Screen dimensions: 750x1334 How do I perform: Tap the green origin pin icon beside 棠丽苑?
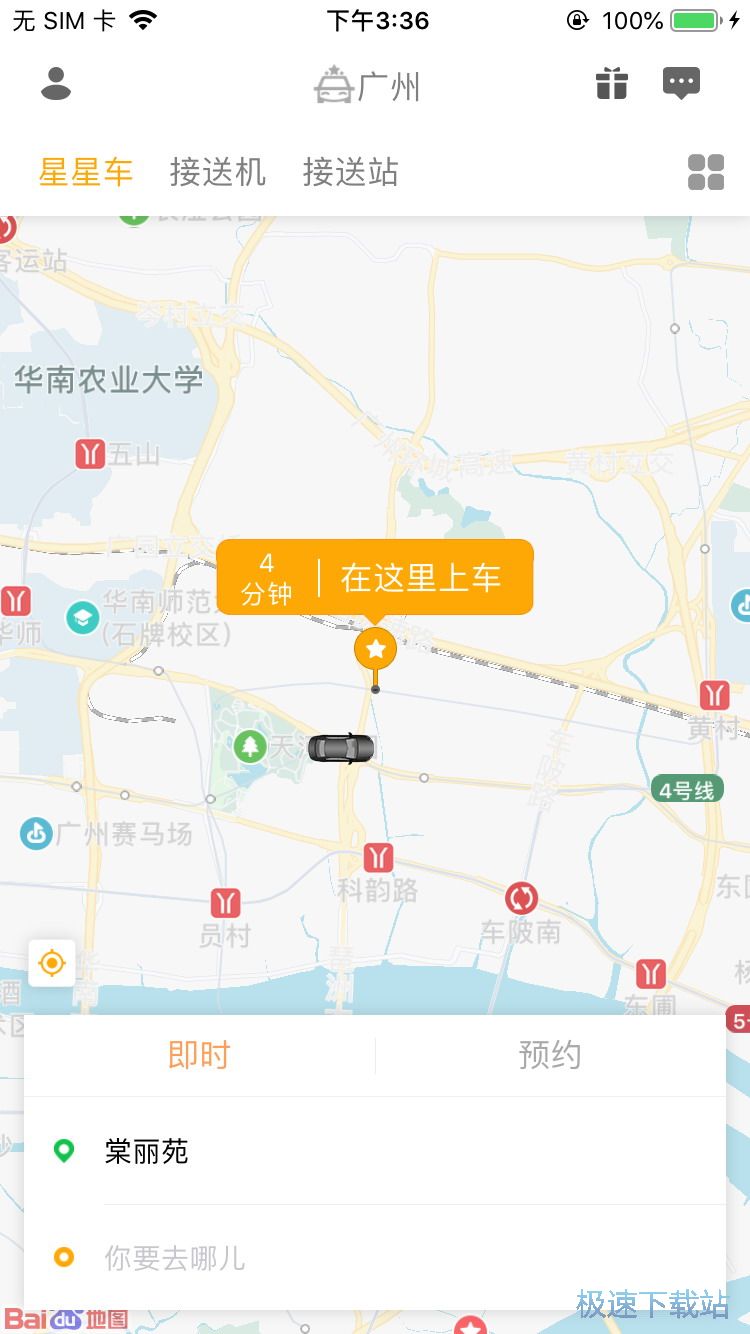tap(64, 1151)
